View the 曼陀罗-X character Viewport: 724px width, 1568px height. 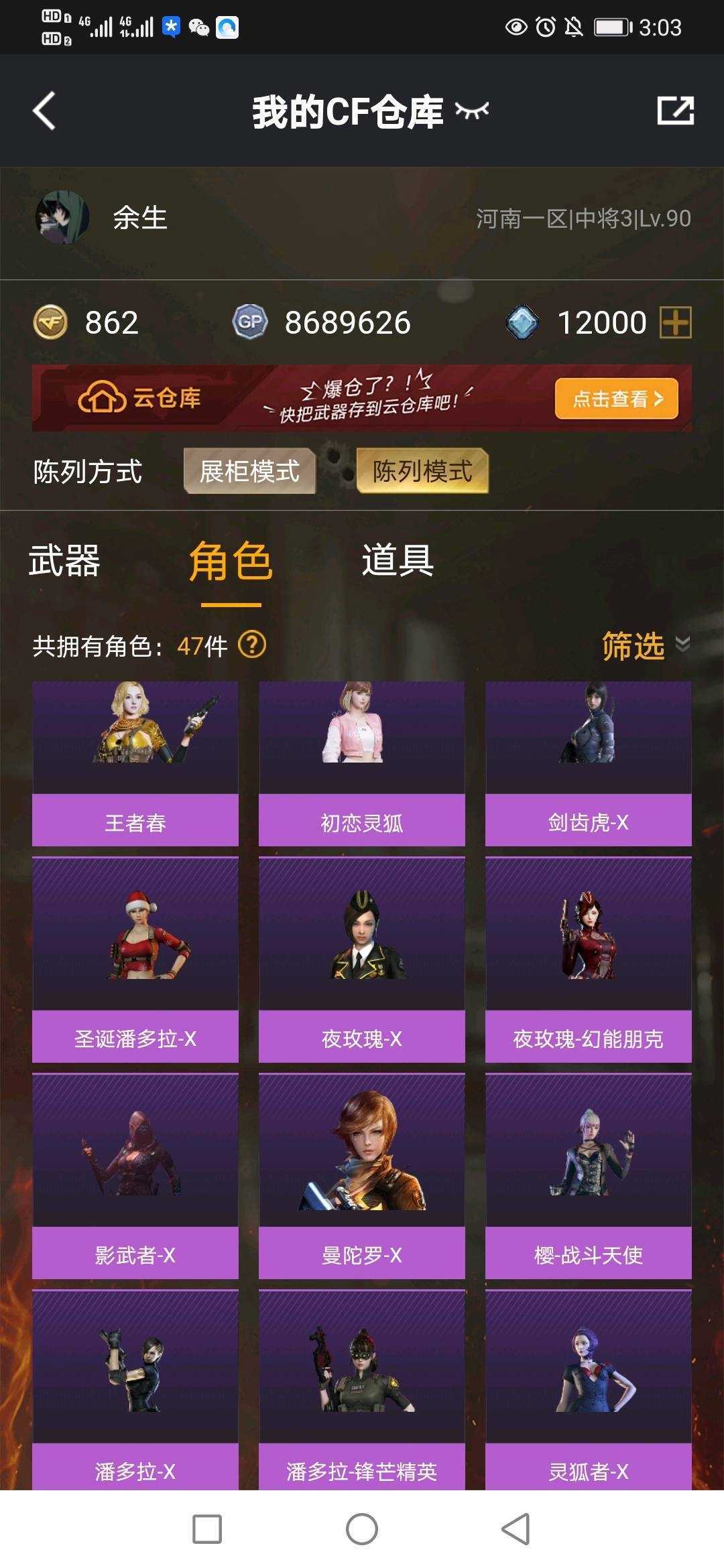coord(362,1176)
